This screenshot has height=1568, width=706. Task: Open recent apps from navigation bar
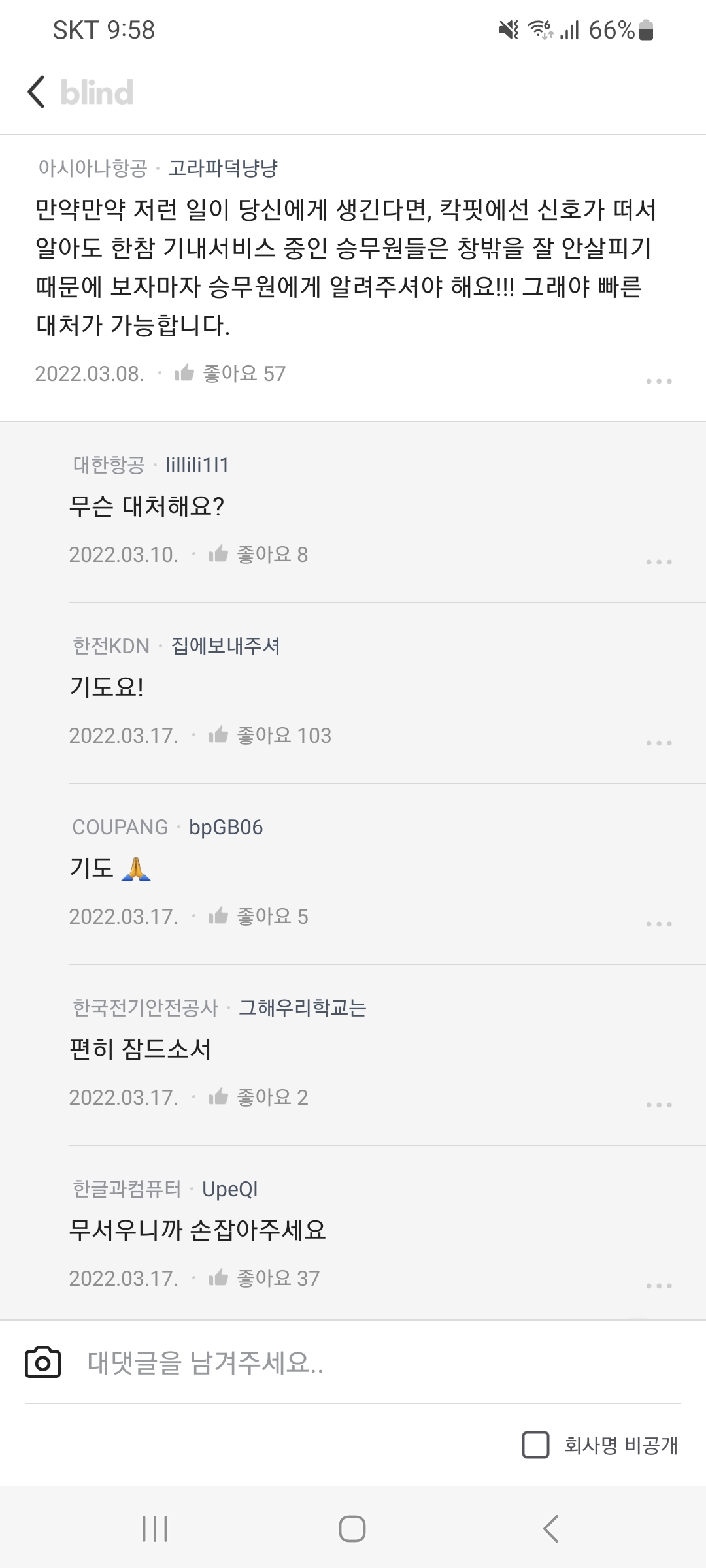click(x=155, y=1529)
